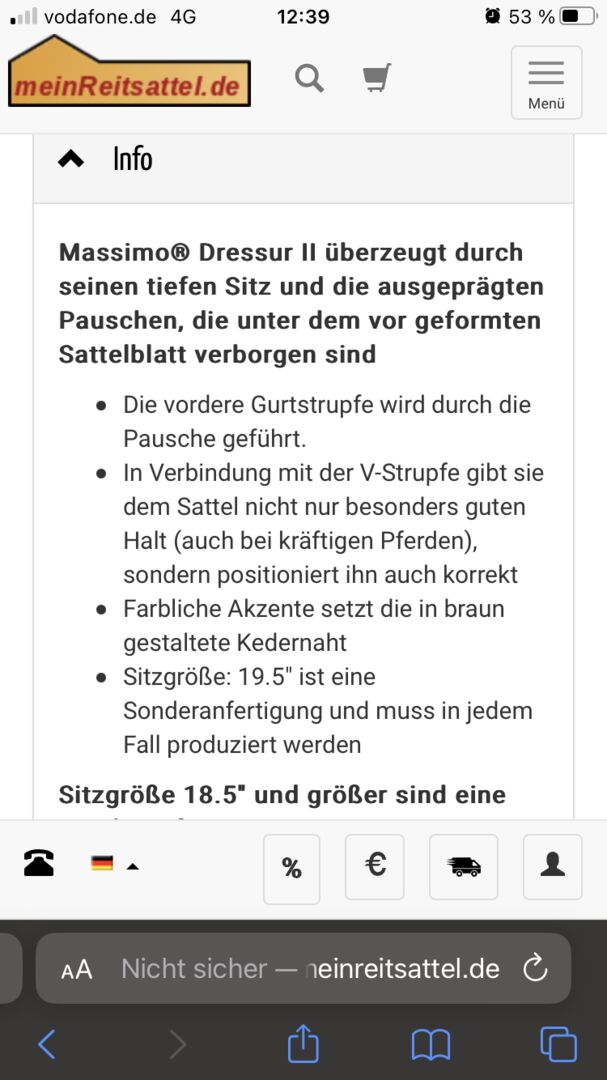Tap the telephone contact icon
The width and height of the screenshot is (607, 1080).
[39, 863]
